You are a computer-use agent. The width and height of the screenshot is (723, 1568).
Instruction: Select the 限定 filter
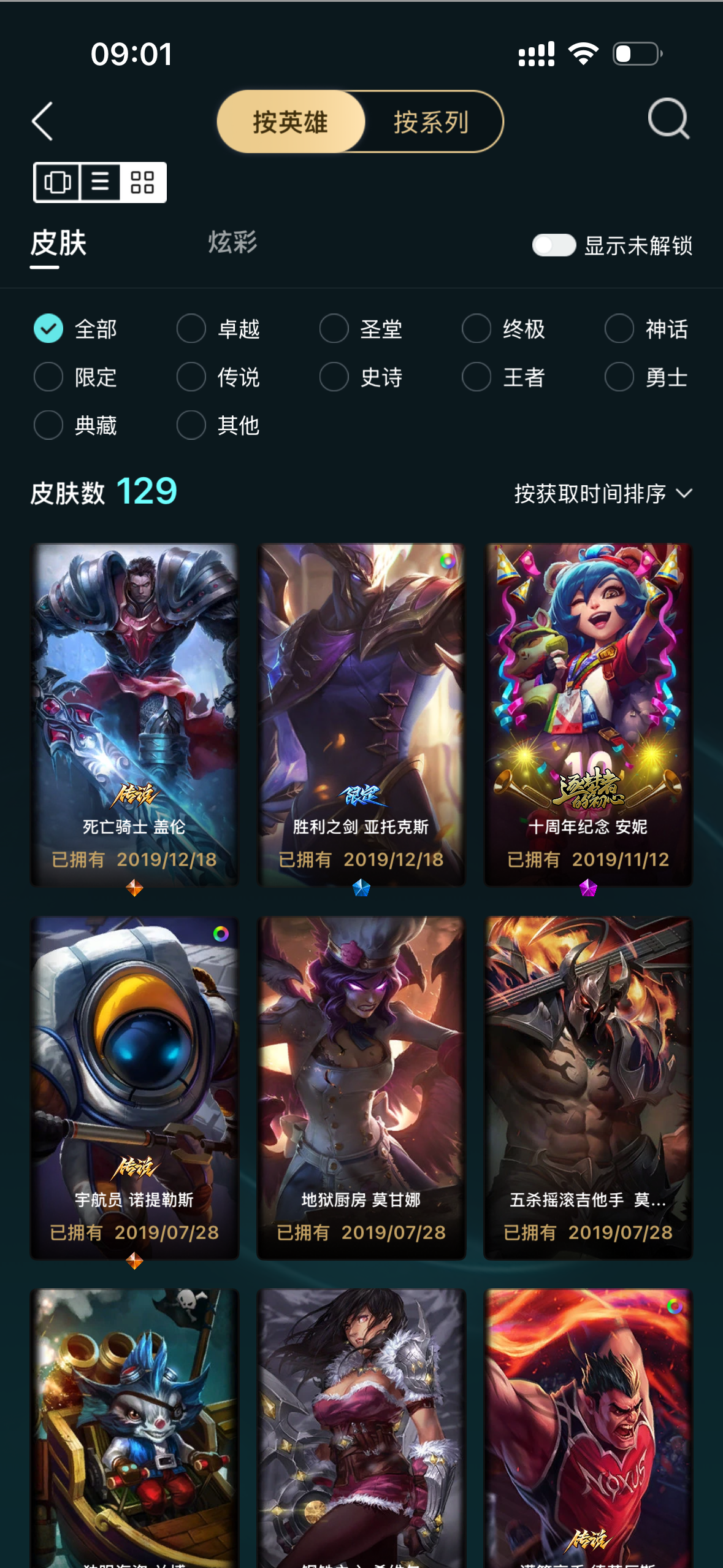click(48, 377)
